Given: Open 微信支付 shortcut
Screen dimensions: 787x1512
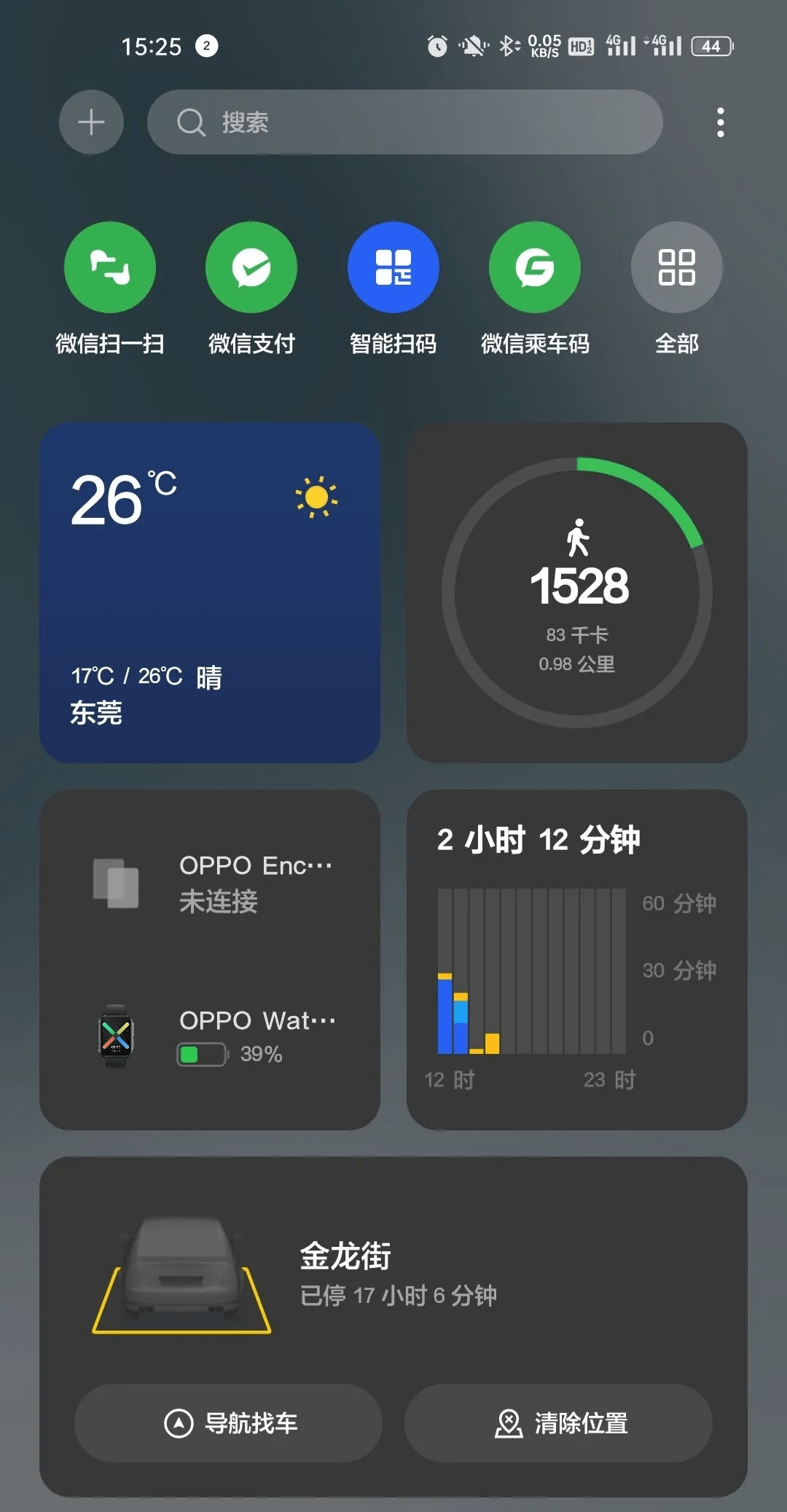Looking at the screenshot, I should pos(251,267).
